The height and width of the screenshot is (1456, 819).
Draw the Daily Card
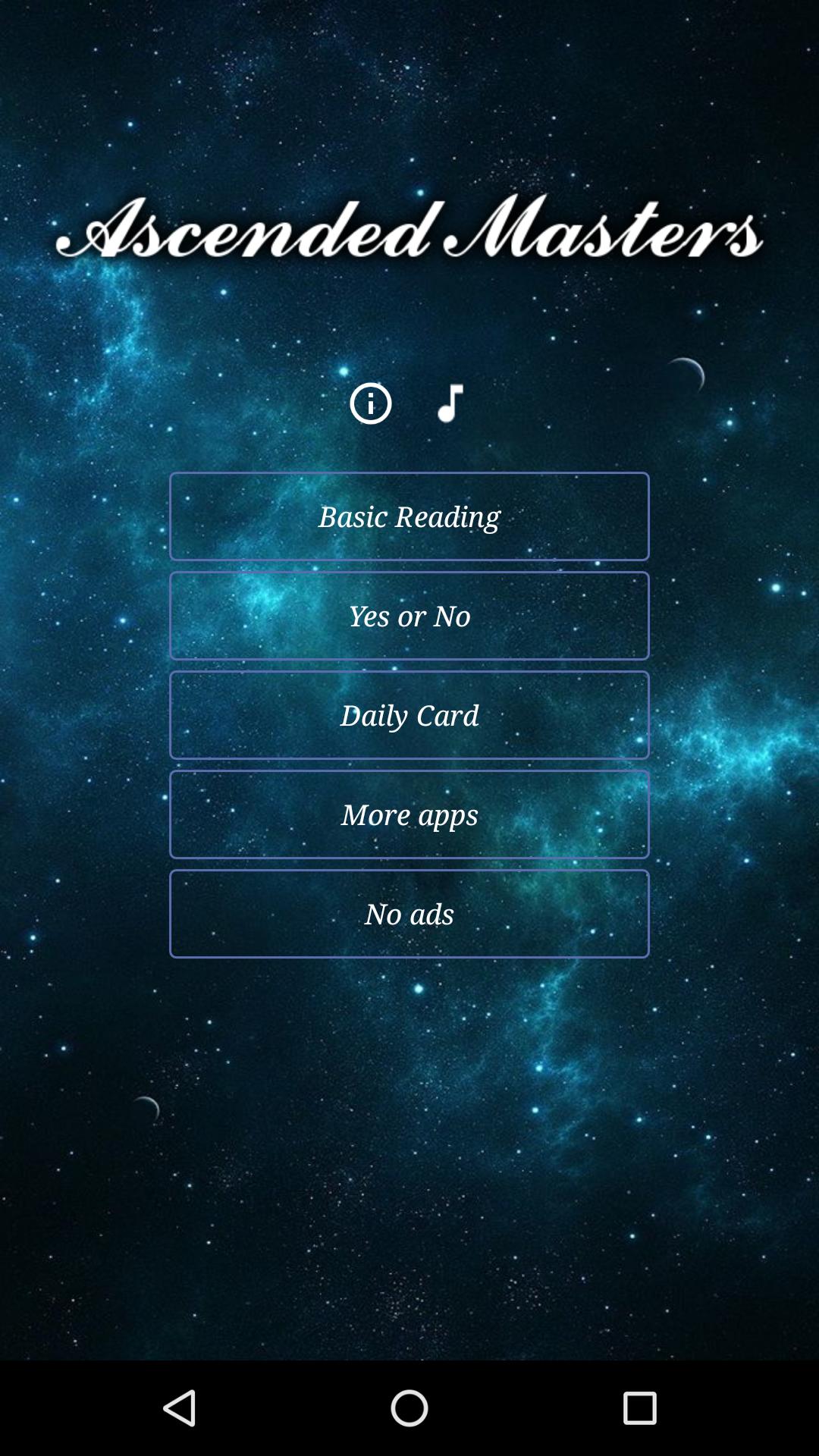pos(409,715)
